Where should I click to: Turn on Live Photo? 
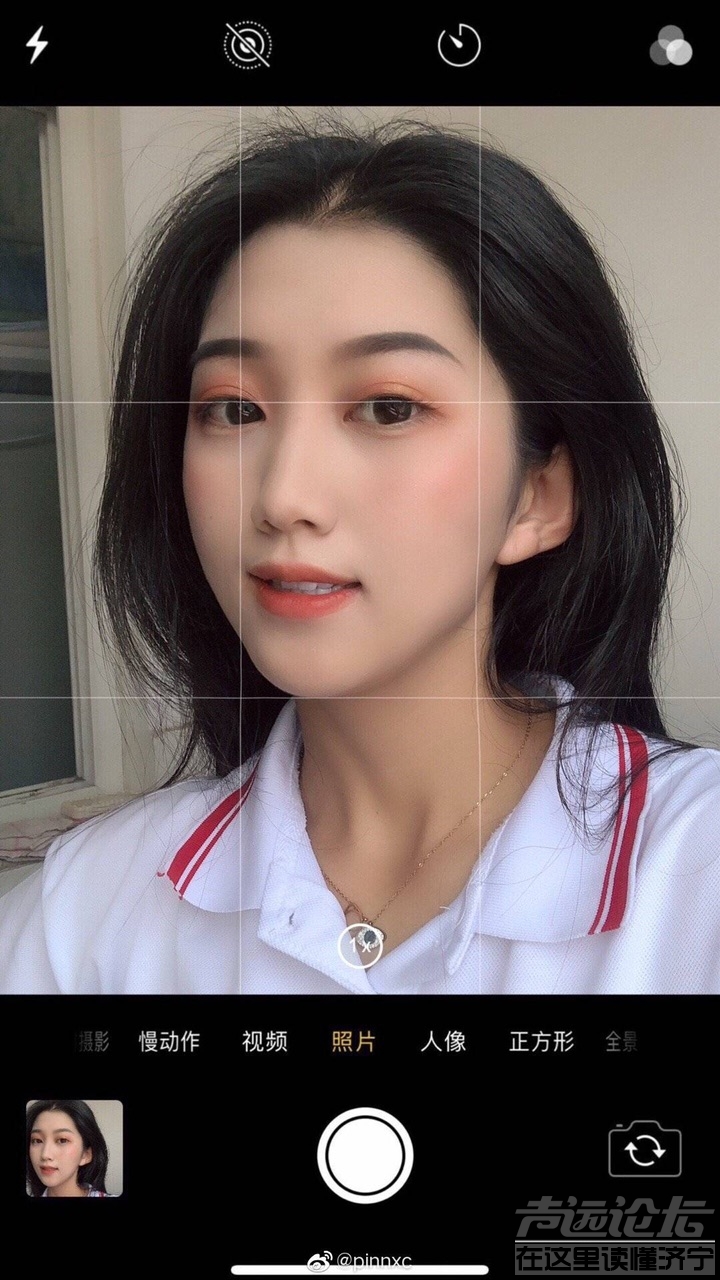pos(247,45)
